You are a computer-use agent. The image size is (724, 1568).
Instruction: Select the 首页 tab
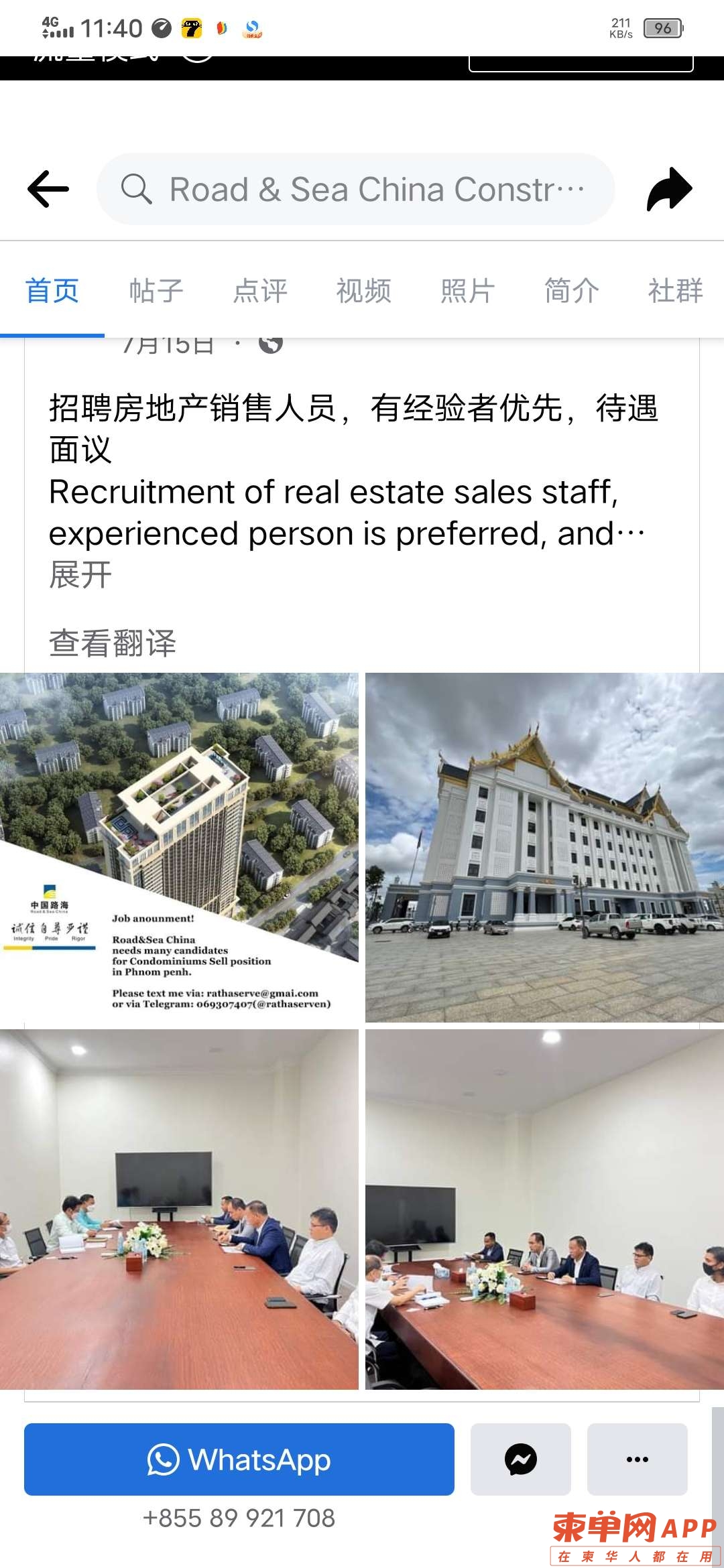click(x=52, y=291)
